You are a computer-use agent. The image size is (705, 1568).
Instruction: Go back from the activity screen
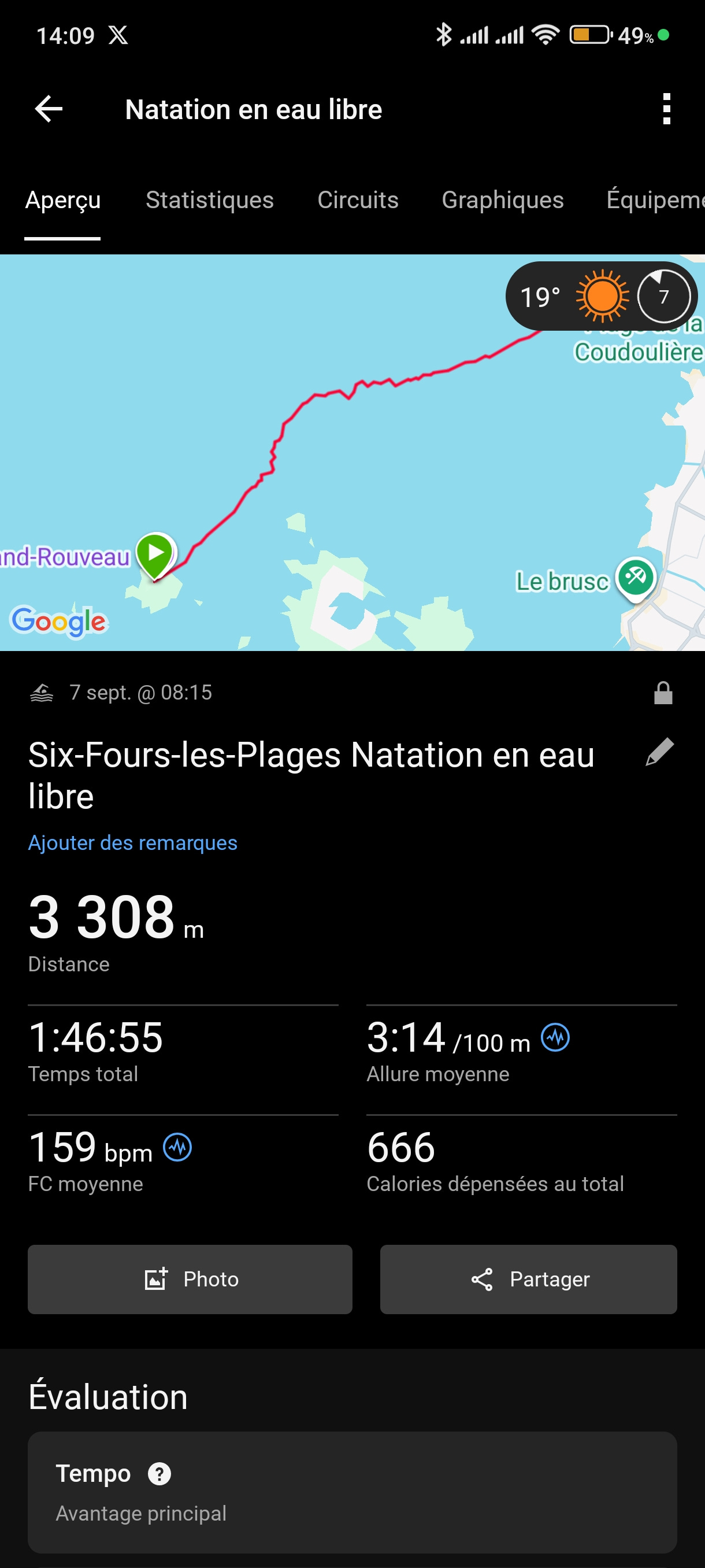click(49, 110)
